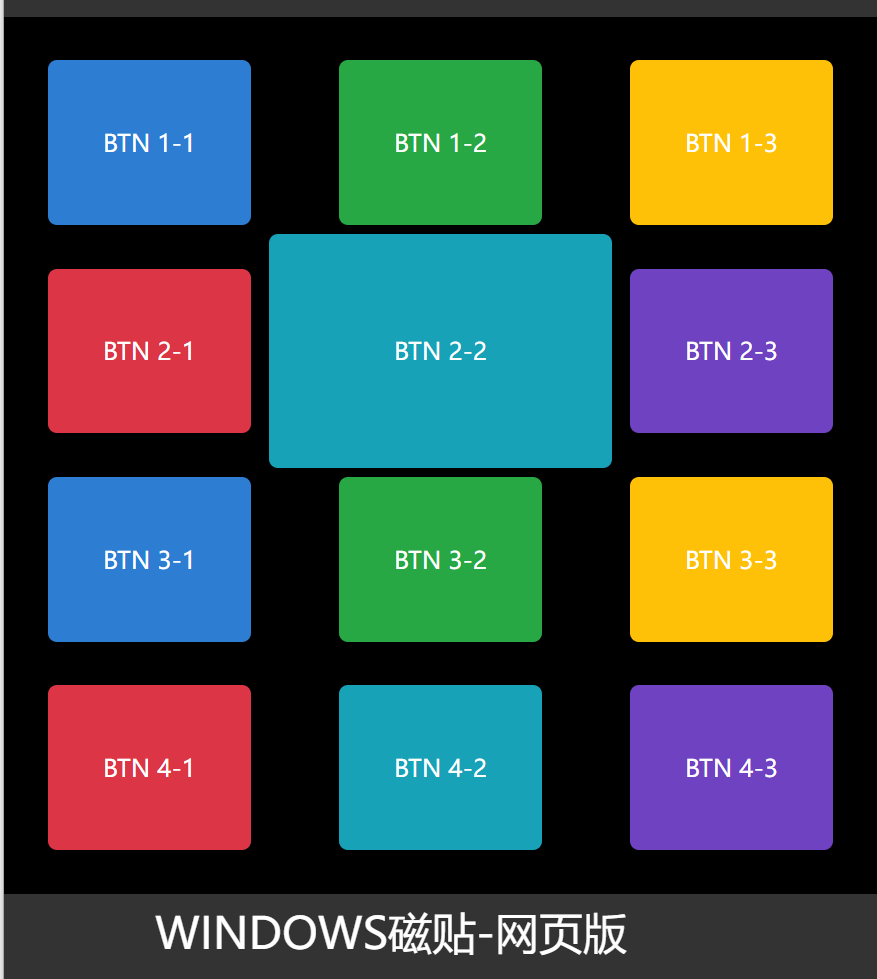Image resolution: width=877 pixels, height=979 pixels.
Task: Tap the green BTN 3-2 tile
Action: (440, 559)
